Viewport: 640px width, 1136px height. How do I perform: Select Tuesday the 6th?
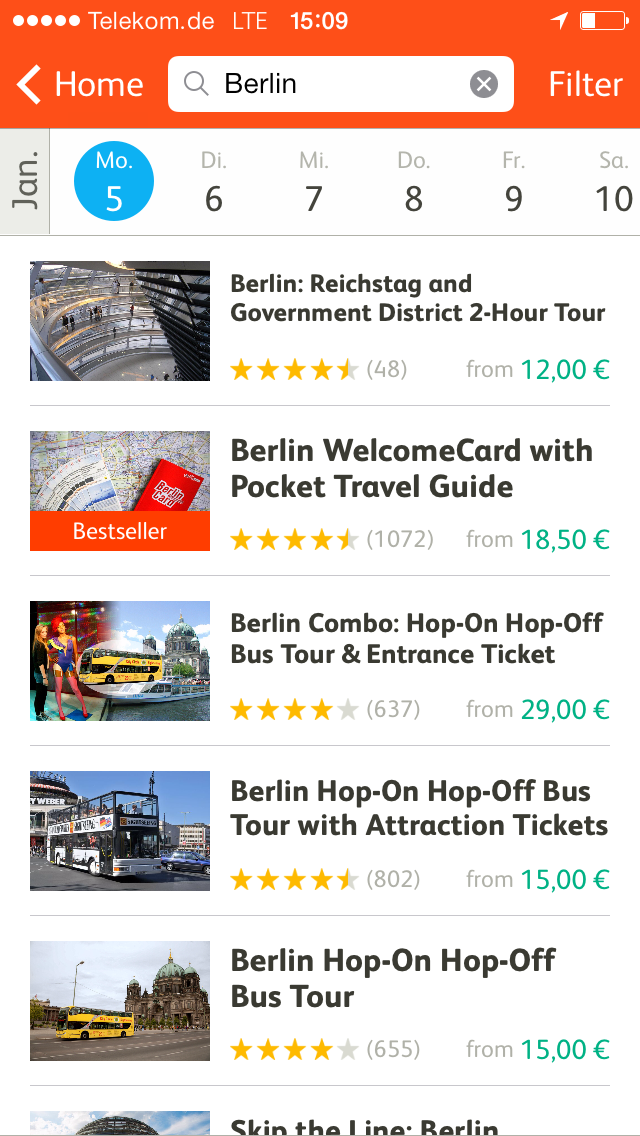[x=213, y=182]
